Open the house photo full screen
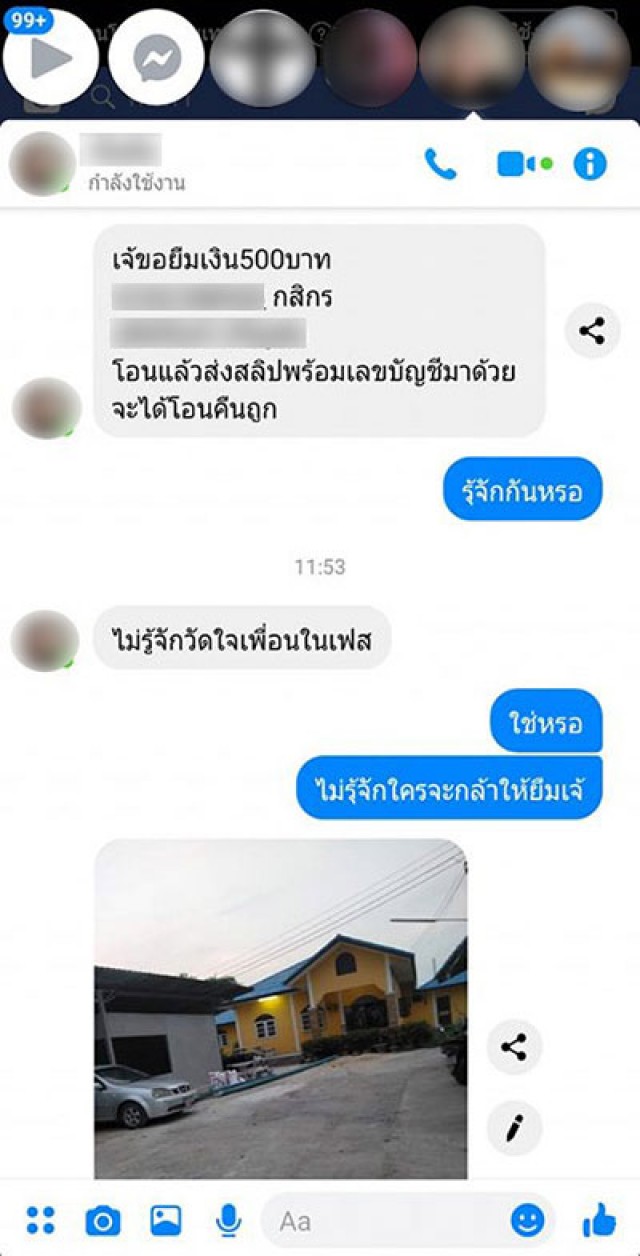Viewport: 640px width, 1256px height. (x=280, y=1010)
